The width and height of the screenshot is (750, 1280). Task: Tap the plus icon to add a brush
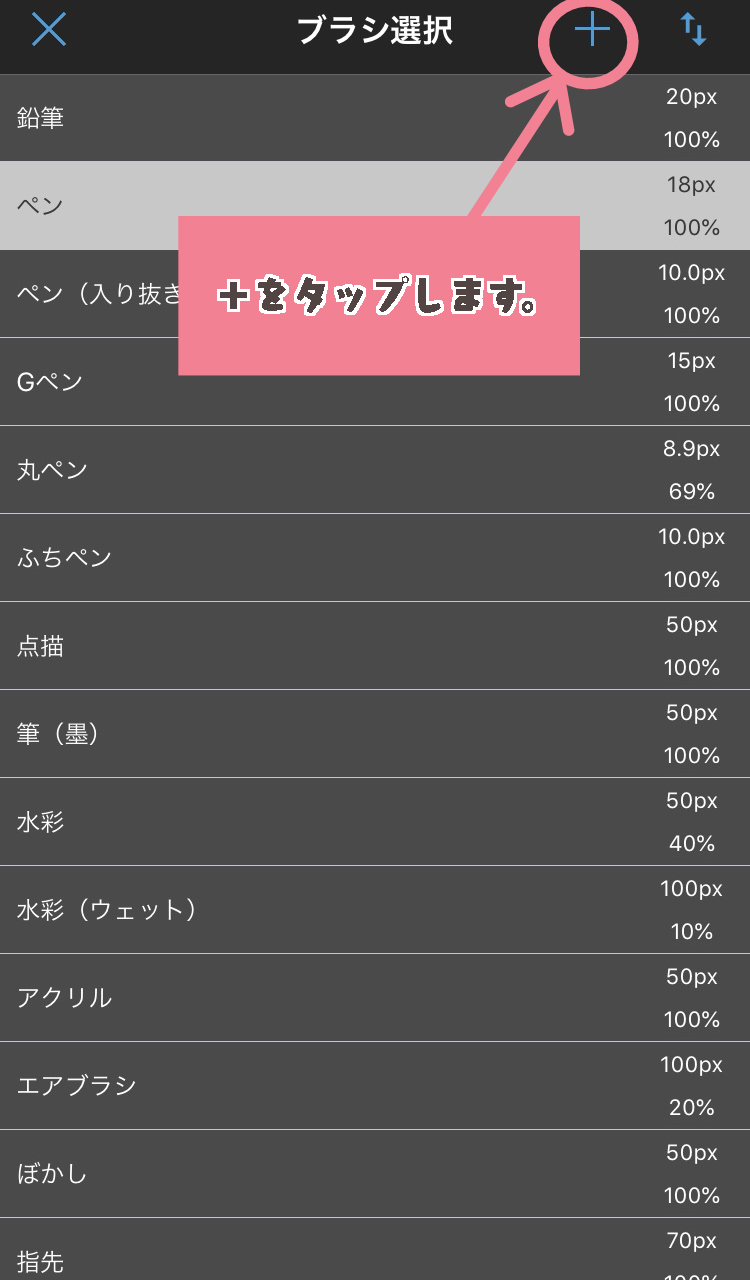pos(592,31)
